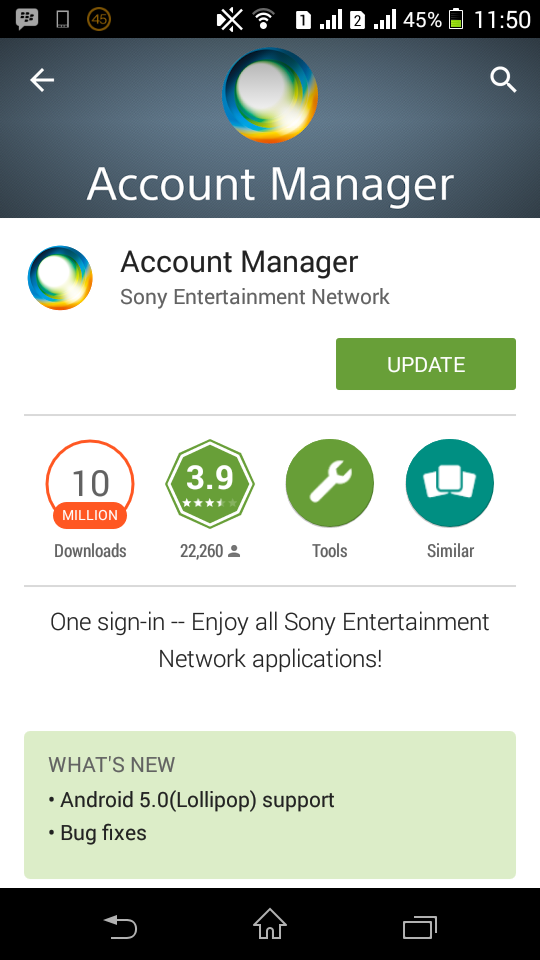View Similar apps
Image resolution: width=540 pixels, height=960 pixels.
(450, 483)
